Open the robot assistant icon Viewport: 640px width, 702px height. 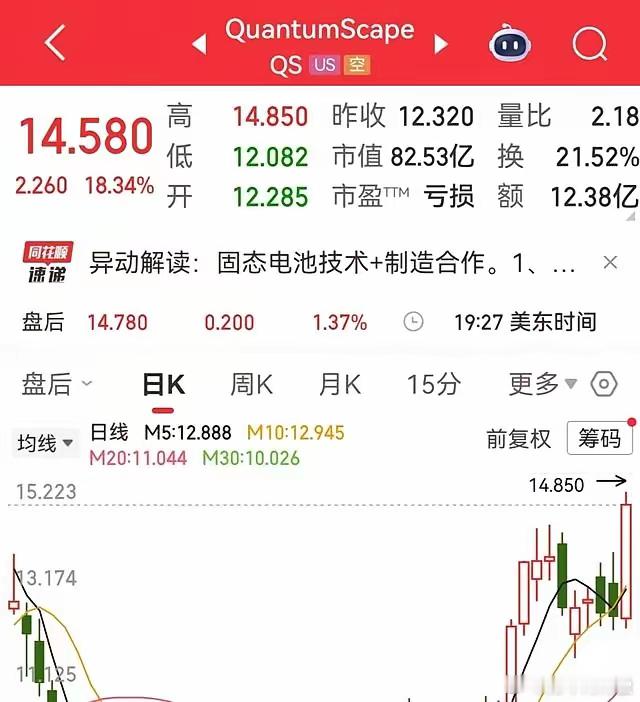tap(510, 44)
